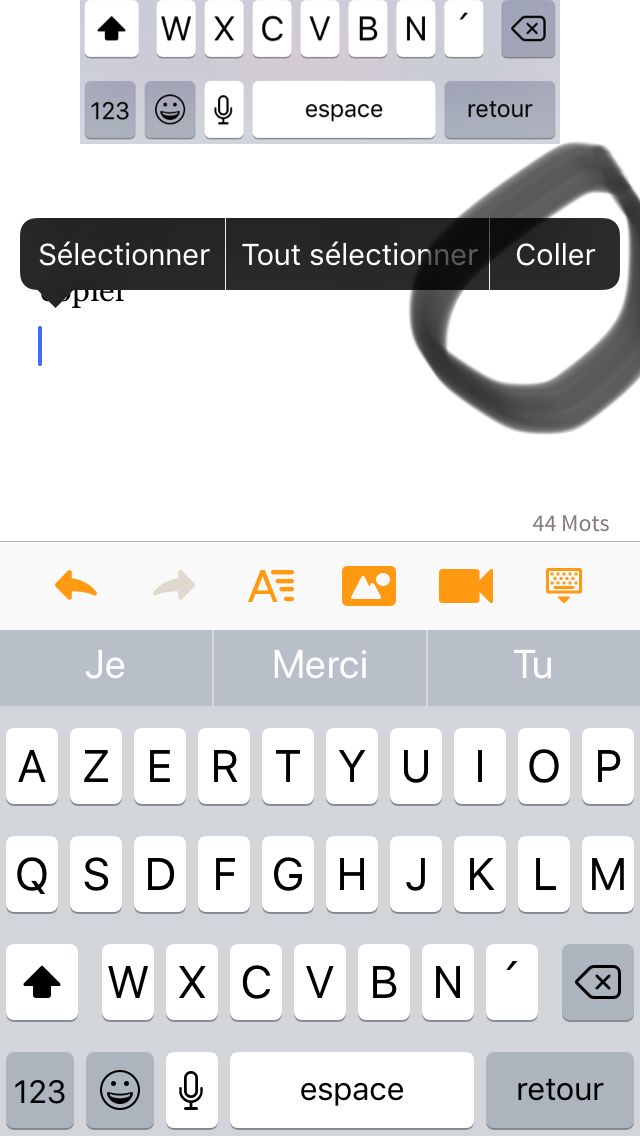This screenshot has height=1136, width=640.
Task: Tap Tout sélectionner in the popup menu
Action: (x=358, y=254)
